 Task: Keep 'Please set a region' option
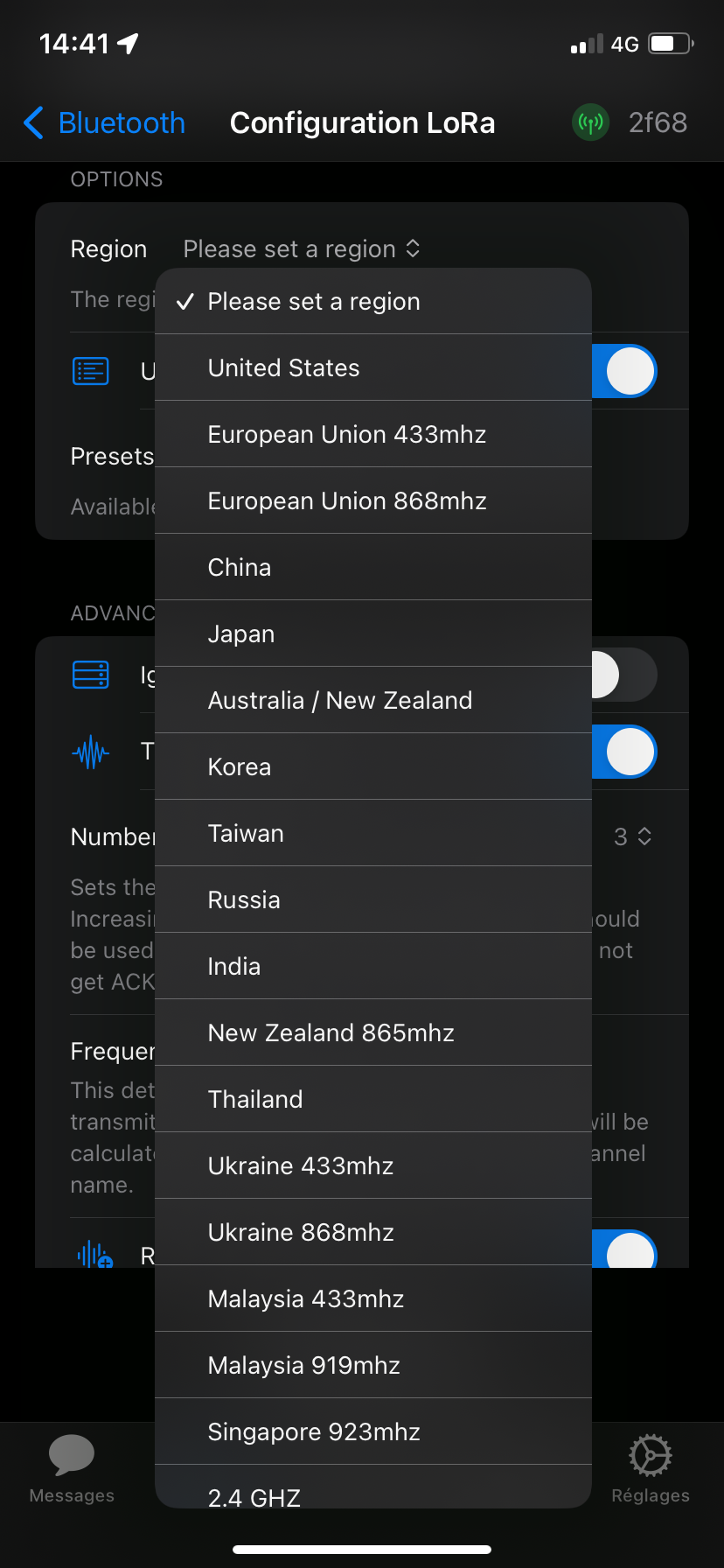(x=373, y=301)
